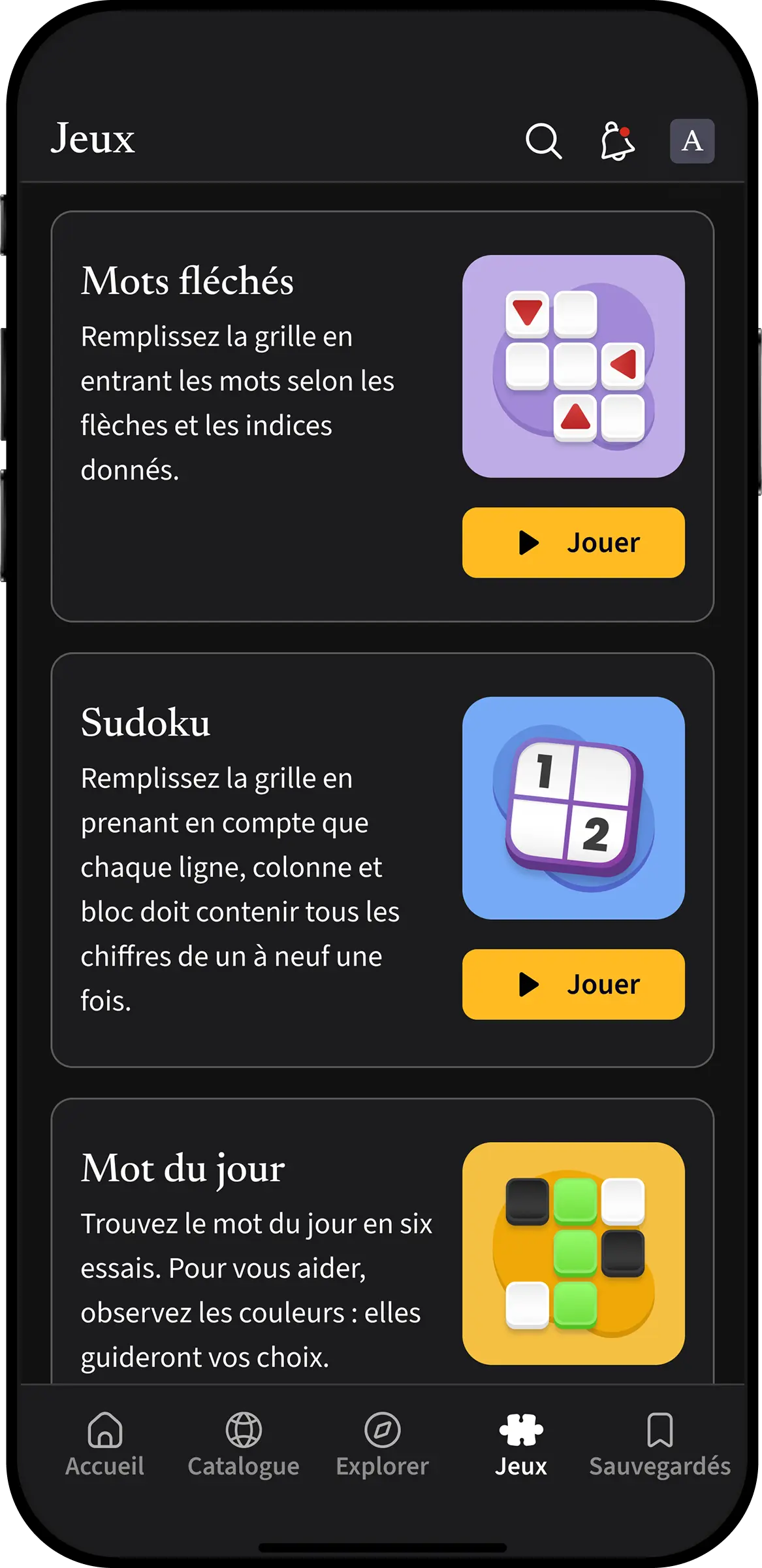This screenshot has height=1568, width=762.
Task: Open the profile avatar A
Action: coord(691,140)
